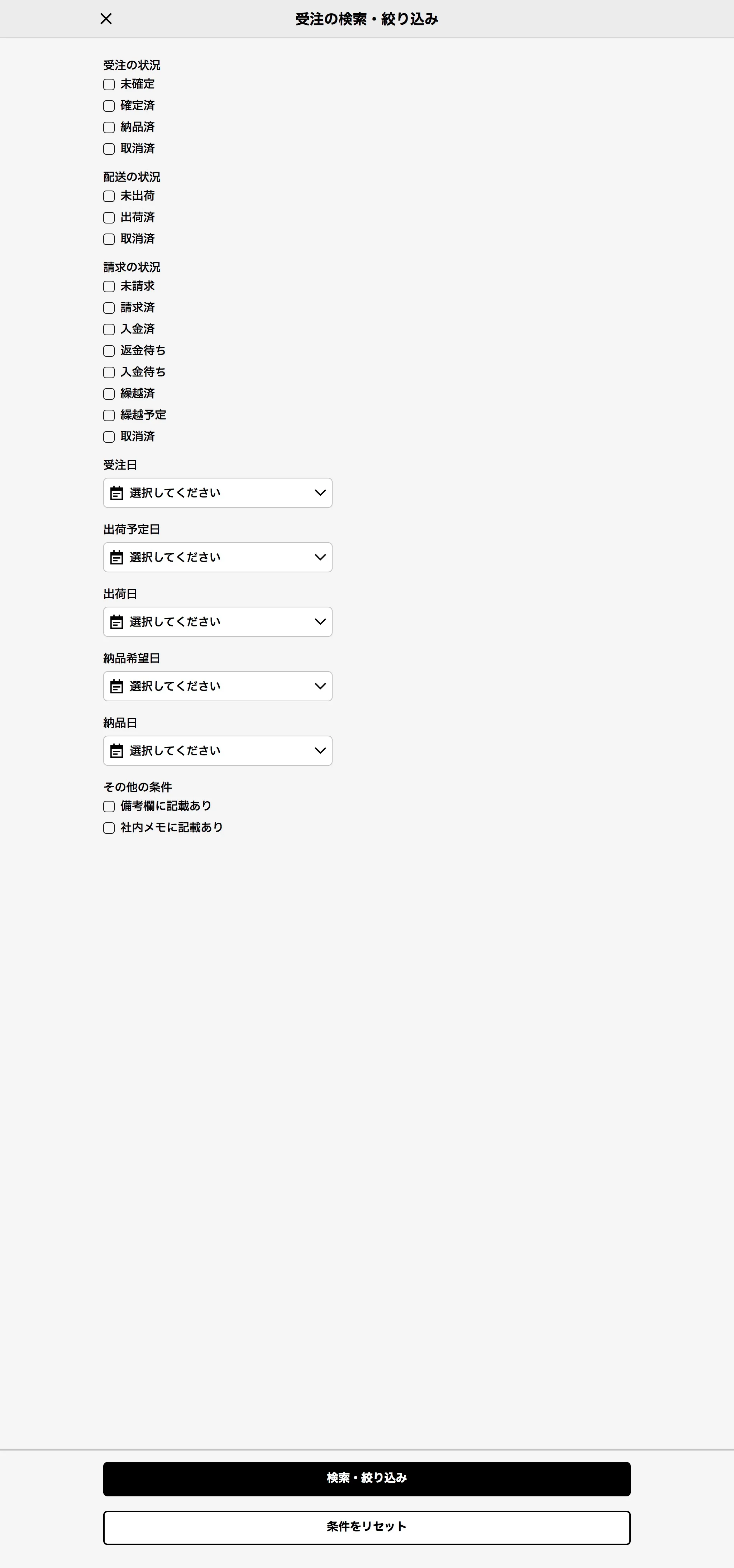Check 備考欄に記載あり
The image size is (734, 1568).
click(109, 807)
